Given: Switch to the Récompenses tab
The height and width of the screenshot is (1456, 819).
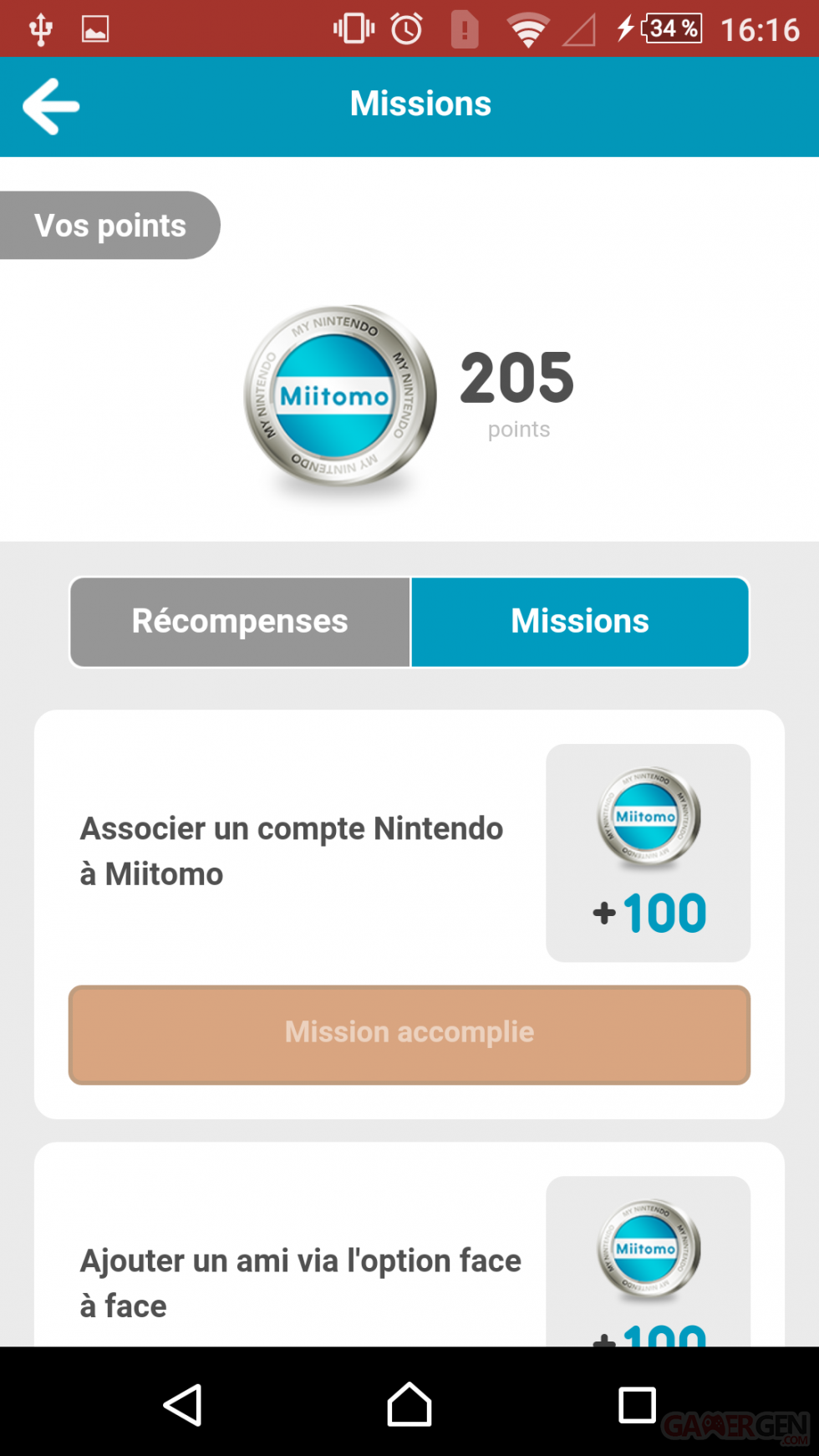Looking at the screenshot, I should pos(239,621).
